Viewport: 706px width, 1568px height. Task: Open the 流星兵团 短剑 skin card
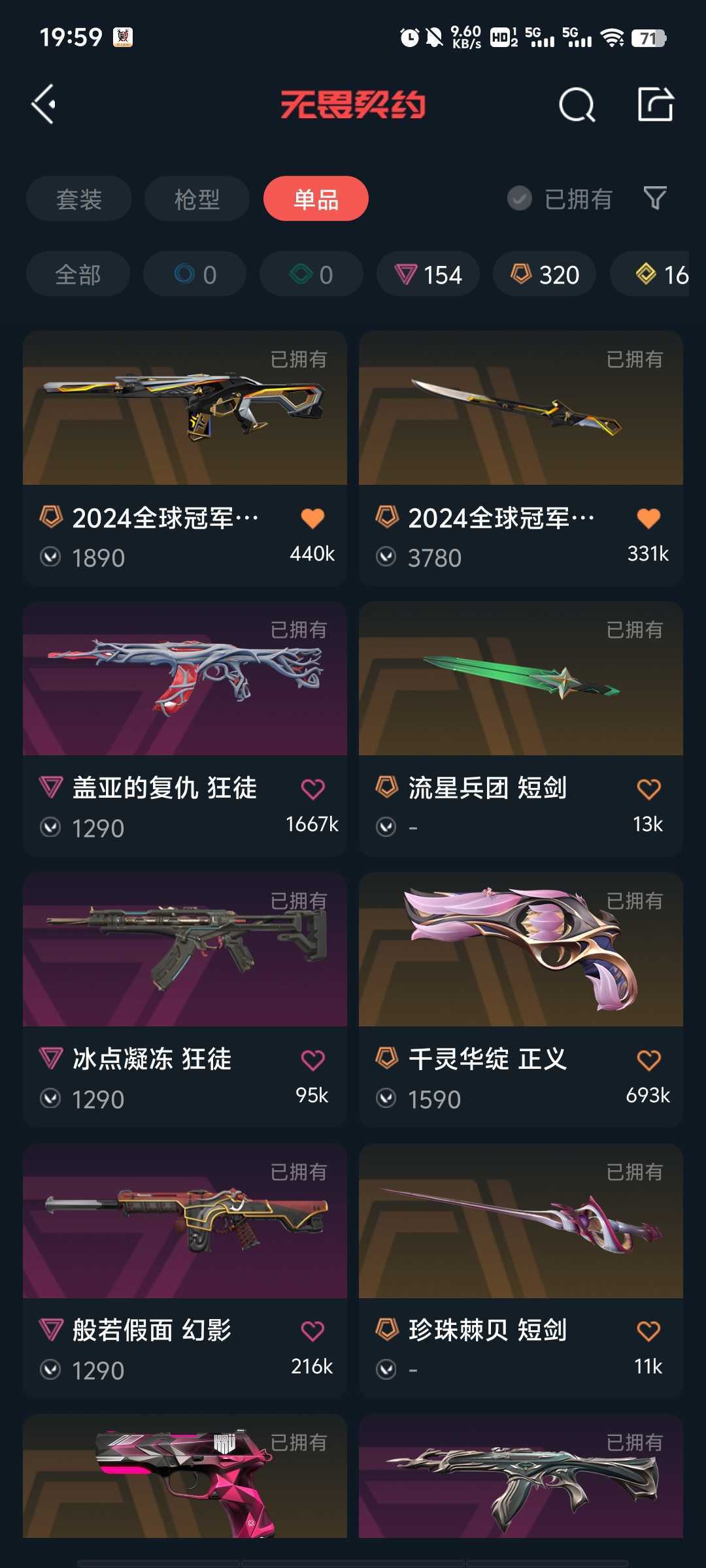(521, 729)
